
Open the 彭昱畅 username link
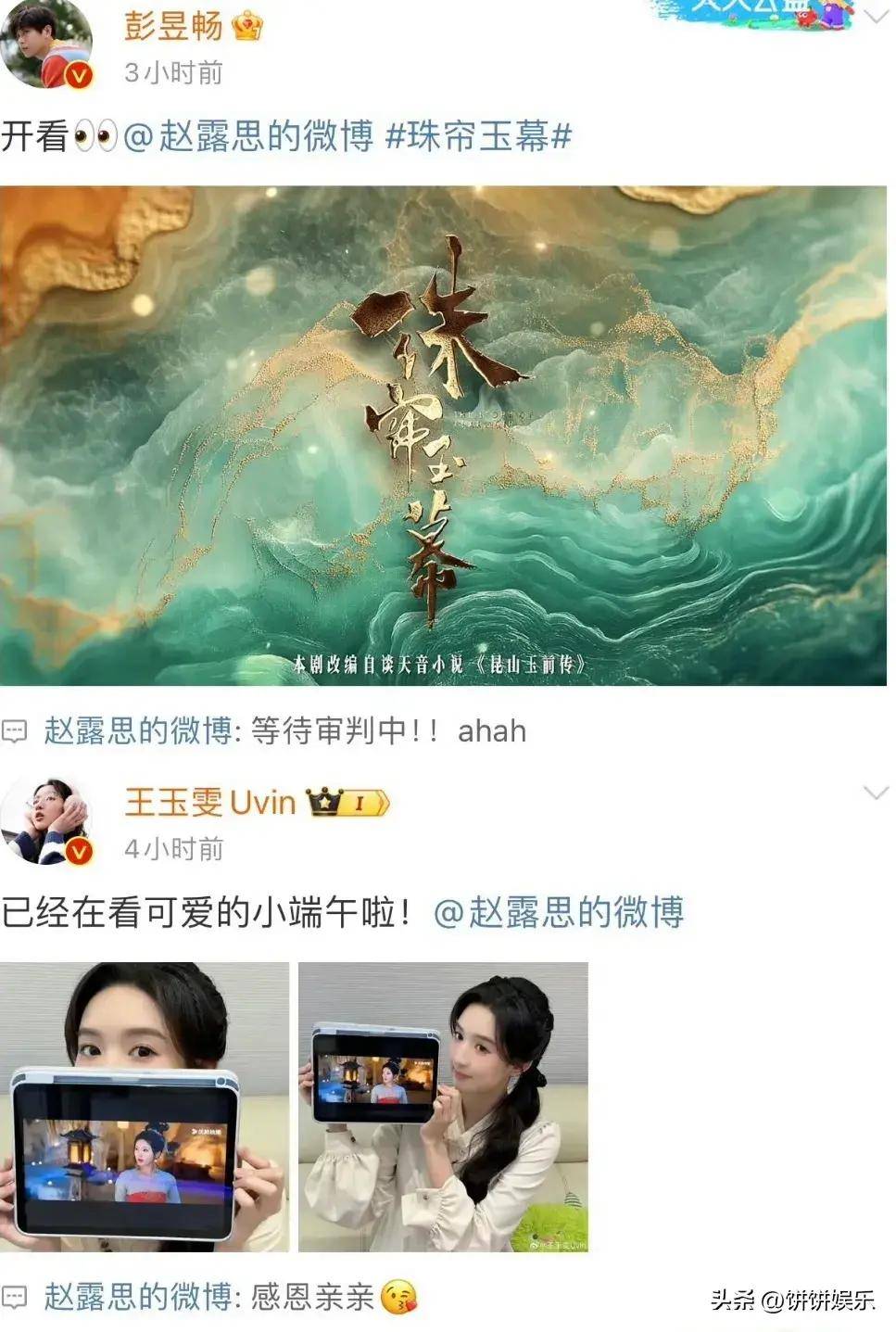click(x=174, y=25)
